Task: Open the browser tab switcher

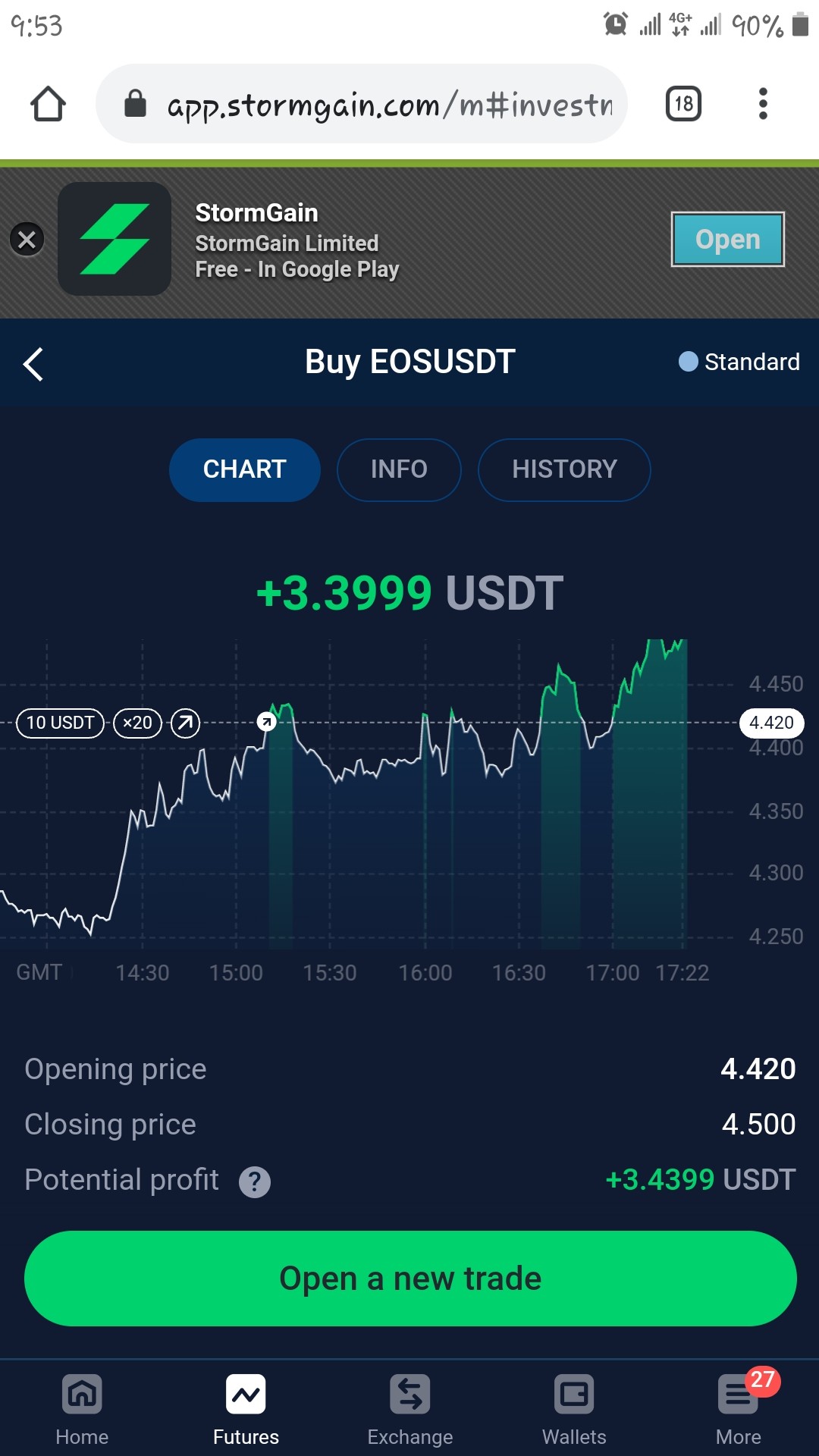Action: pyautogui.click(x=683, y=104)
